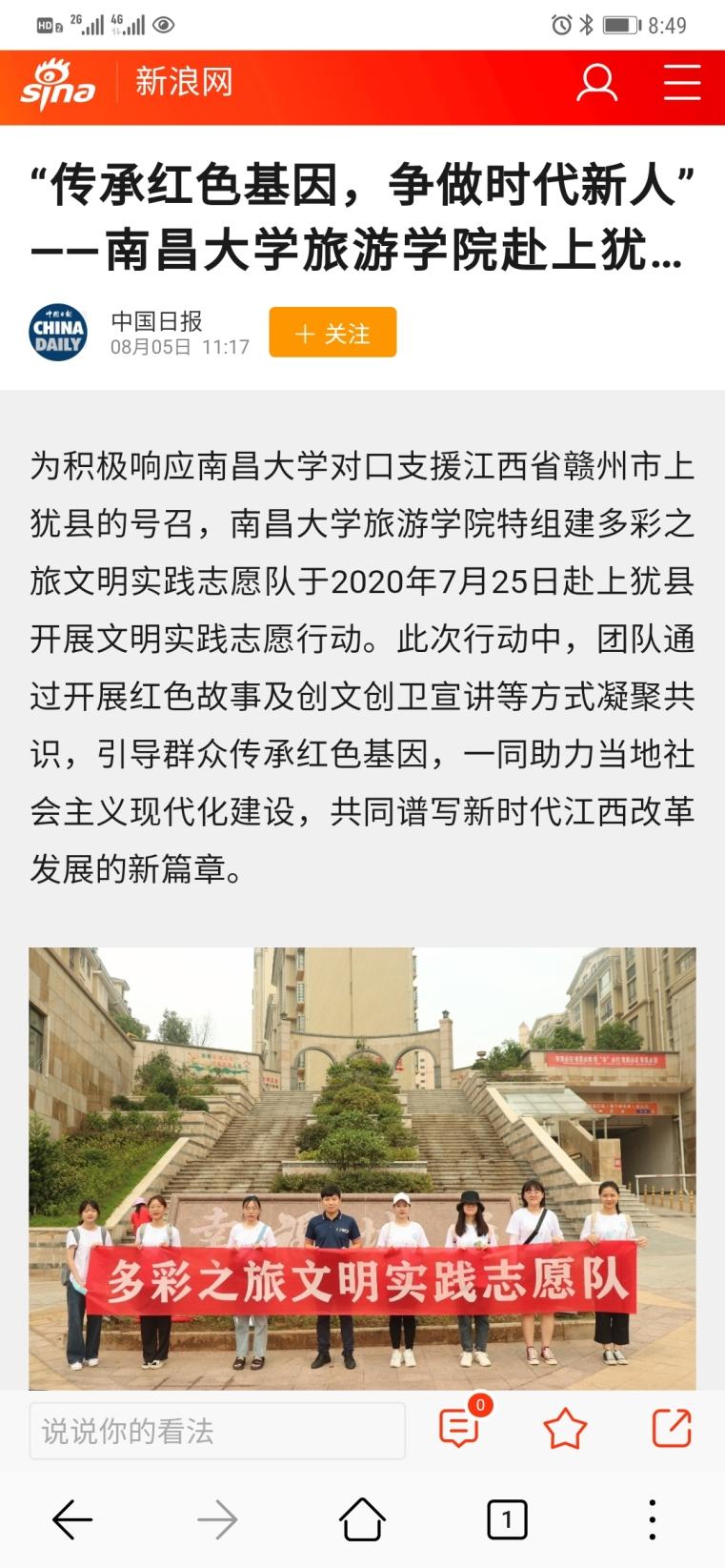Open the user profile icon

[597, 84]
